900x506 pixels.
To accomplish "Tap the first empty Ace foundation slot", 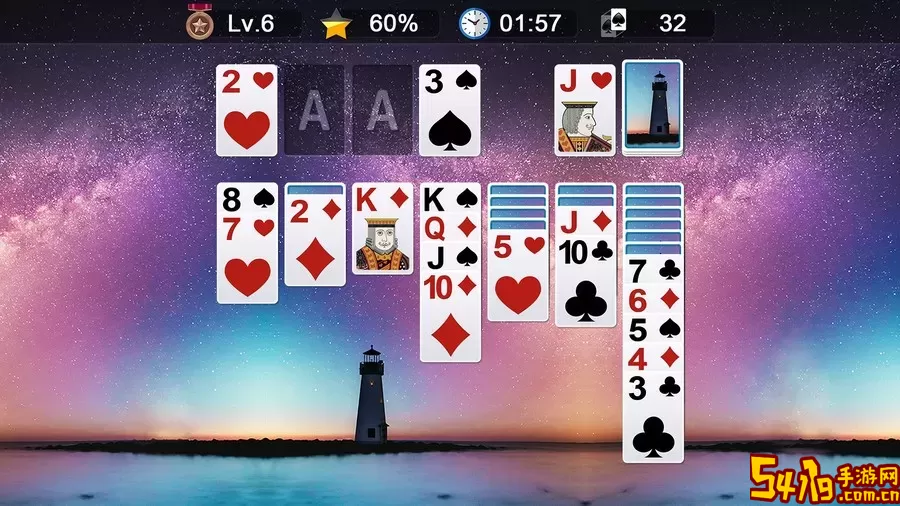I will [x=314, y=110].
